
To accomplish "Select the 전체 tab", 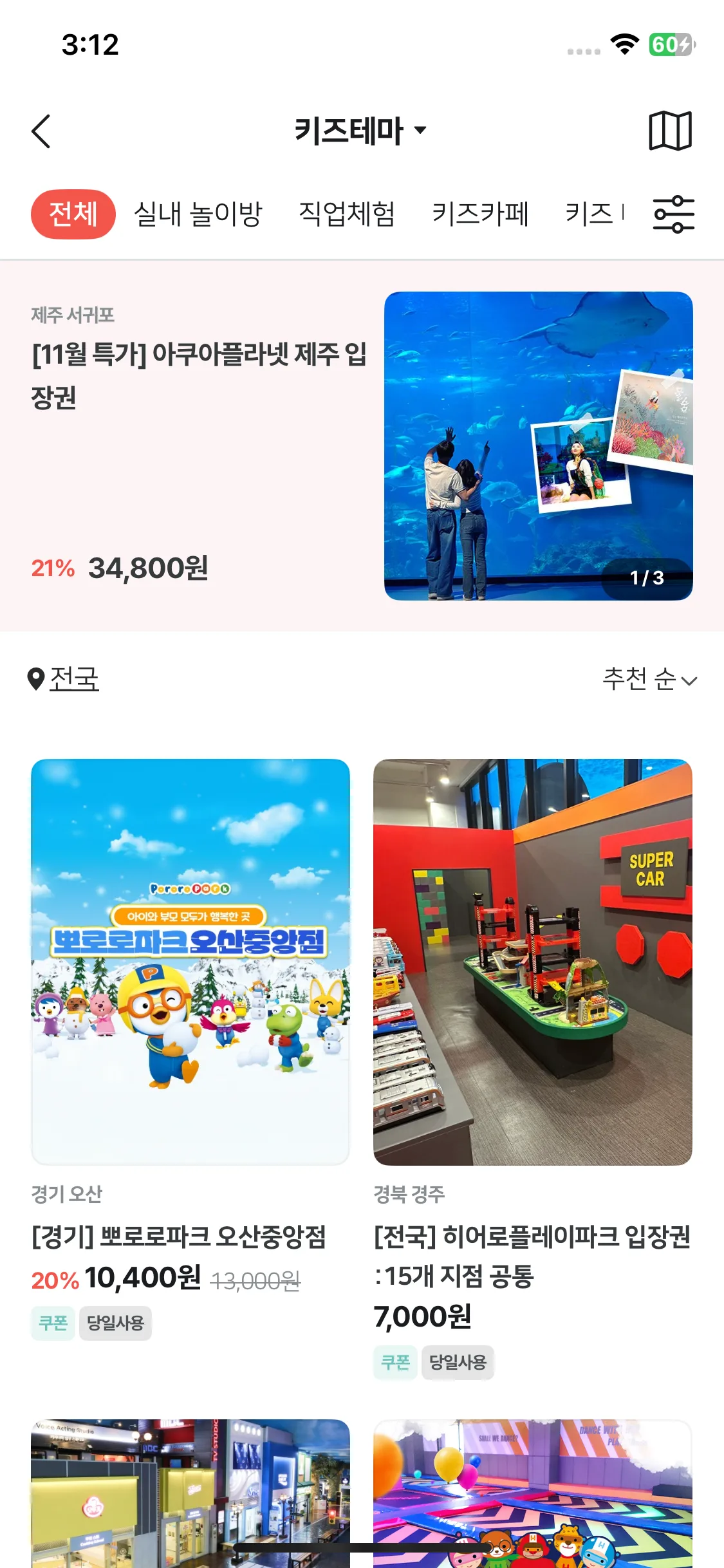I will point(73,214).
